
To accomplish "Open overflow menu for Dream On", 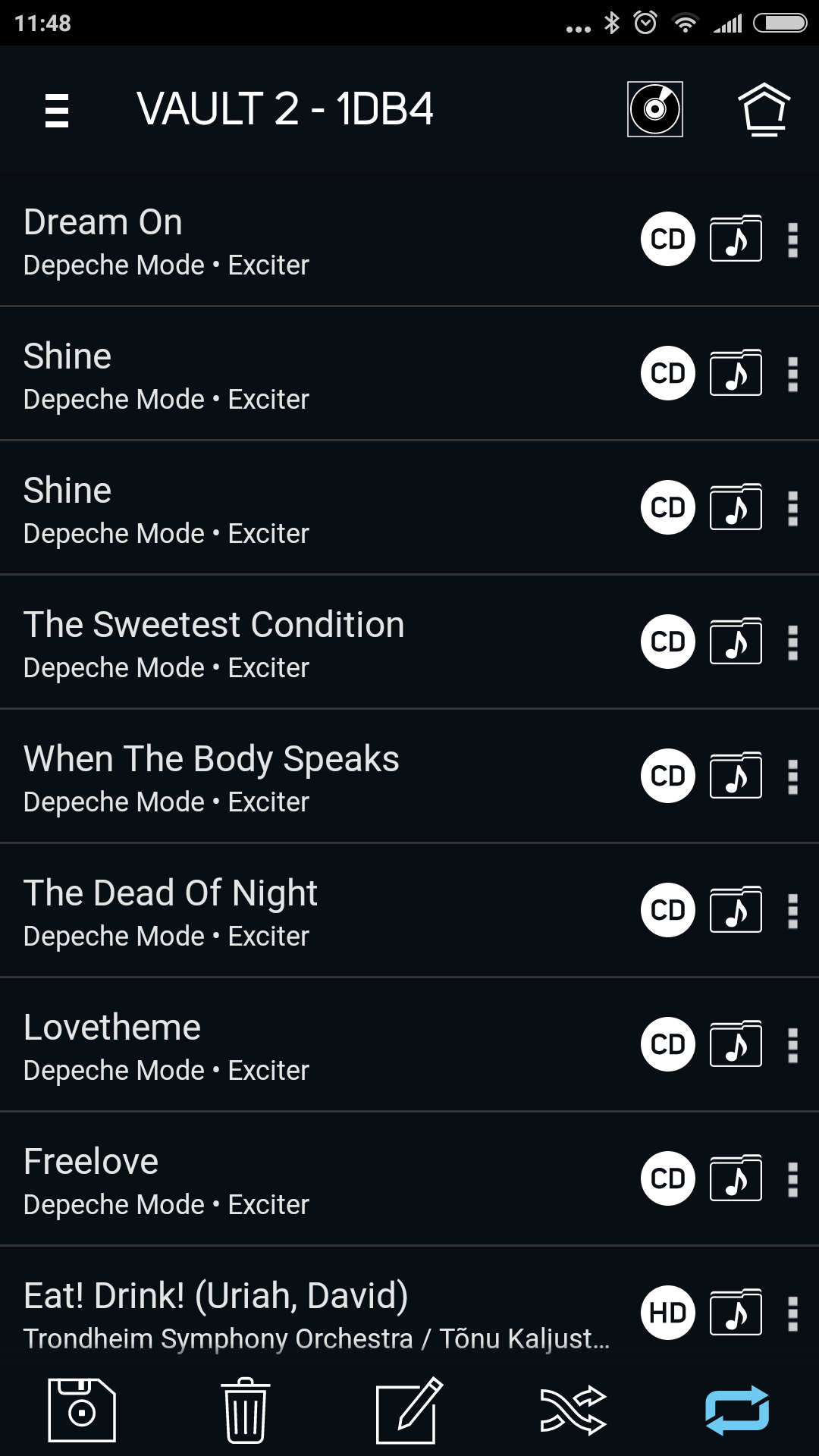I will click(x=792, y=240).
